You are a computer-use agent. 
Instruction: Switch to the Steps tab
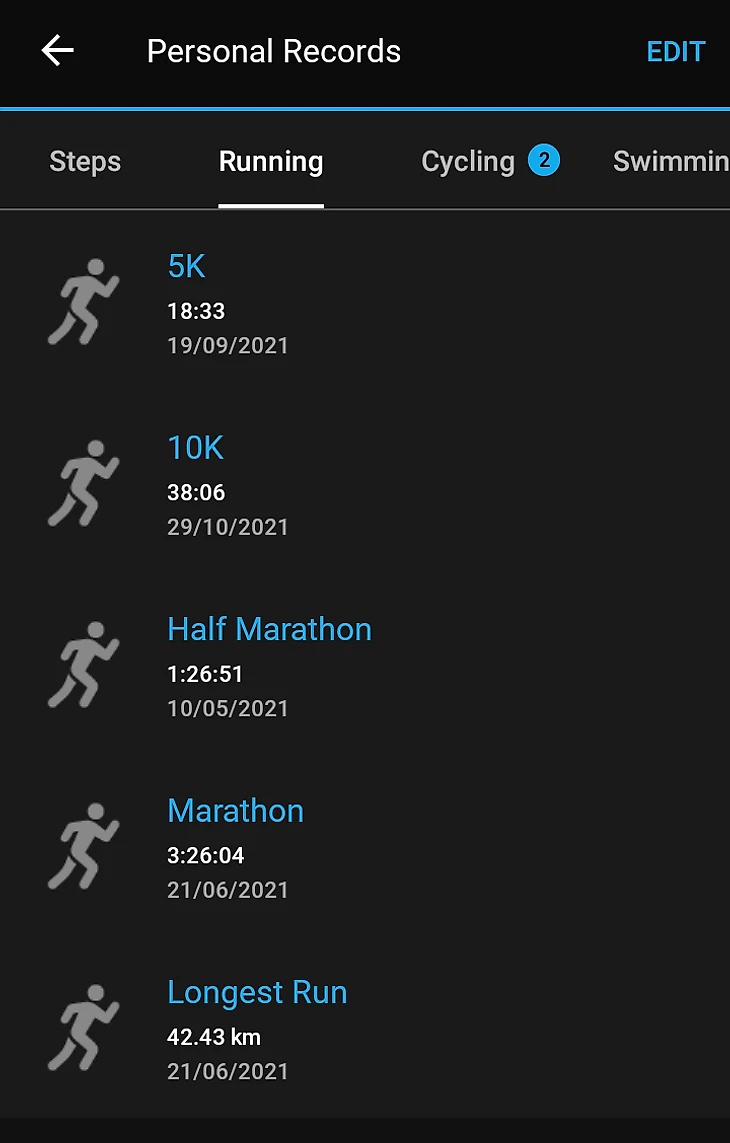[x=85, y=162]
